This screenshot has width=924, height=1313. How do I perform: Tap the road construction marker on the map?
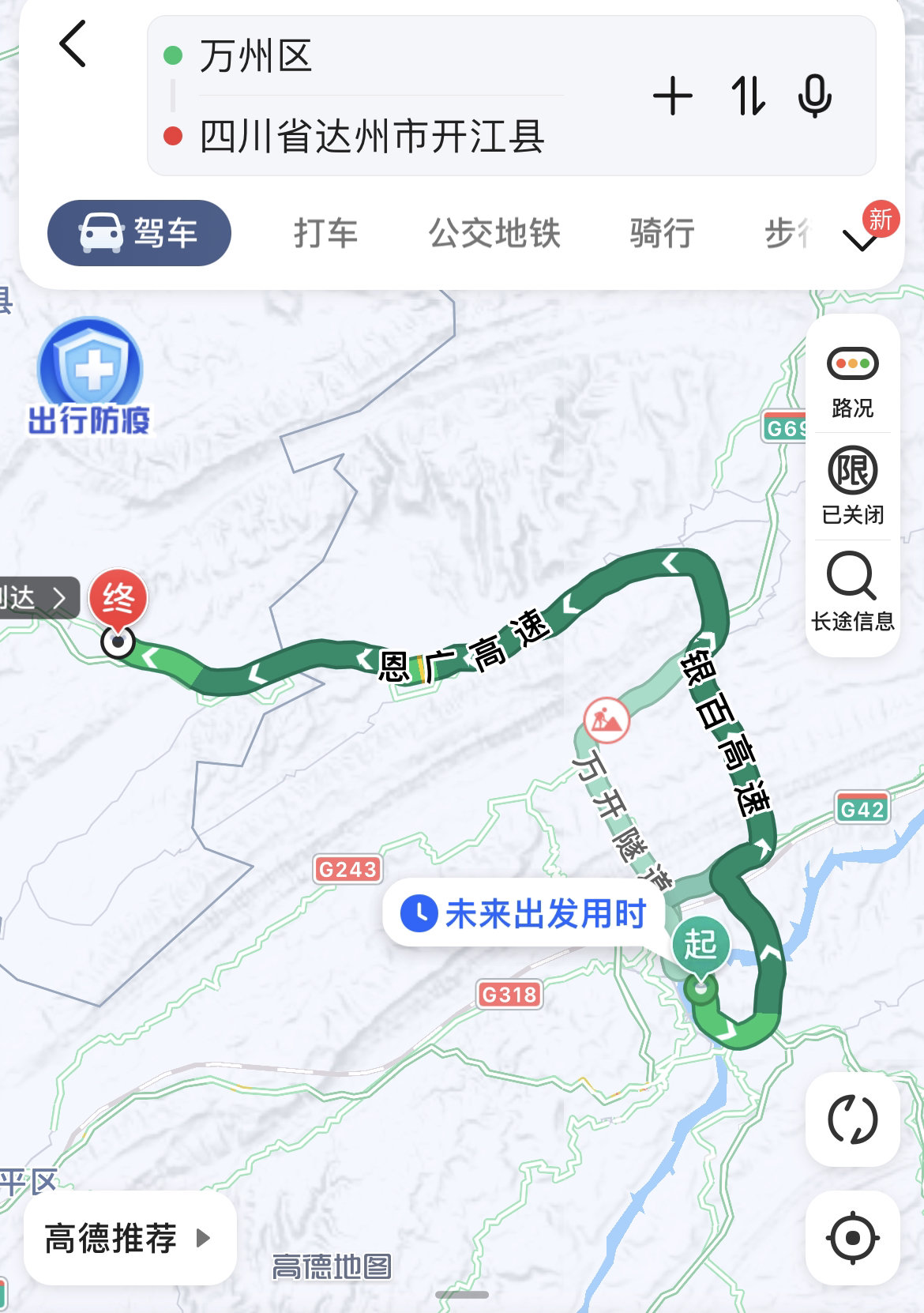coord(606,720)
